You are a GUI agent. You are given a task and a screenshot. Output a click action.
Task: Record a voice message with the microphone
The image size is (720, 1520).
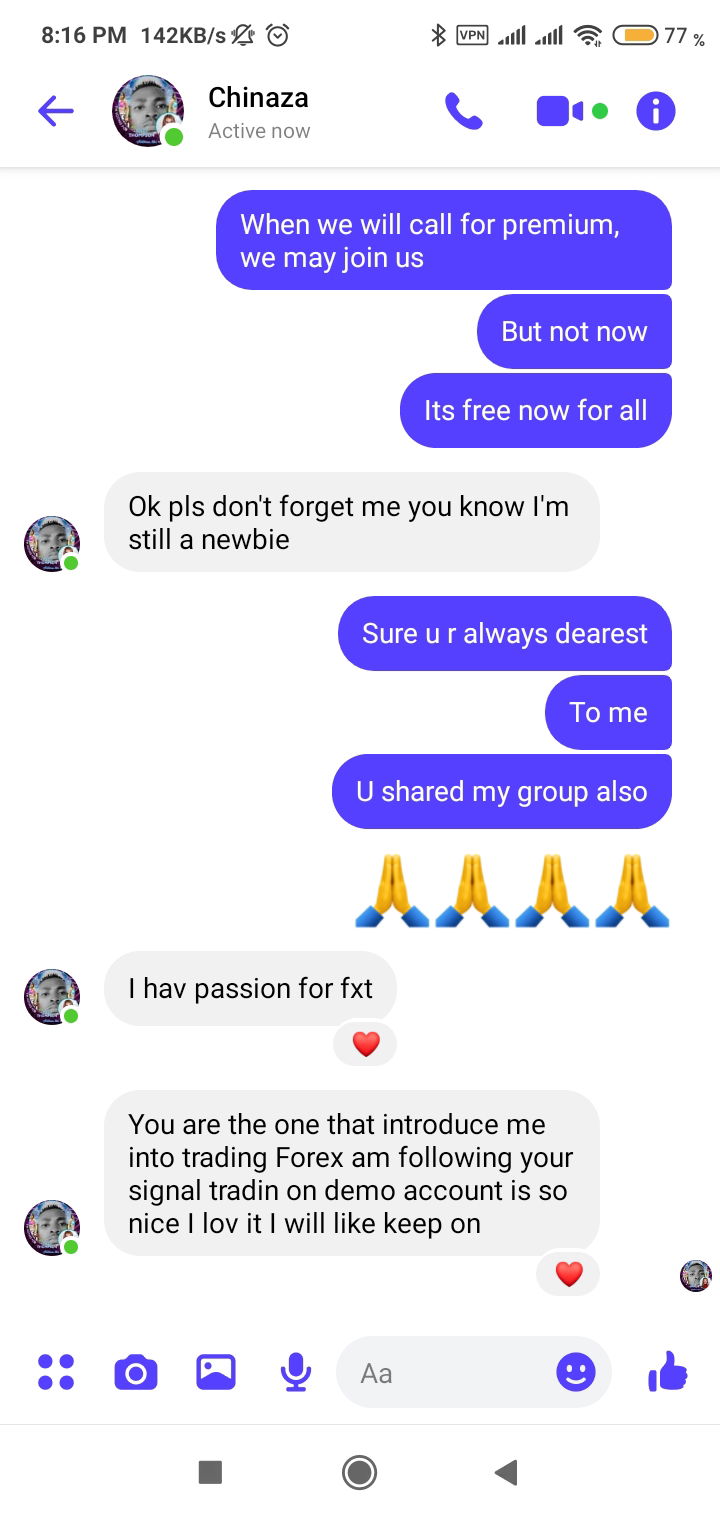point(296,1372)
